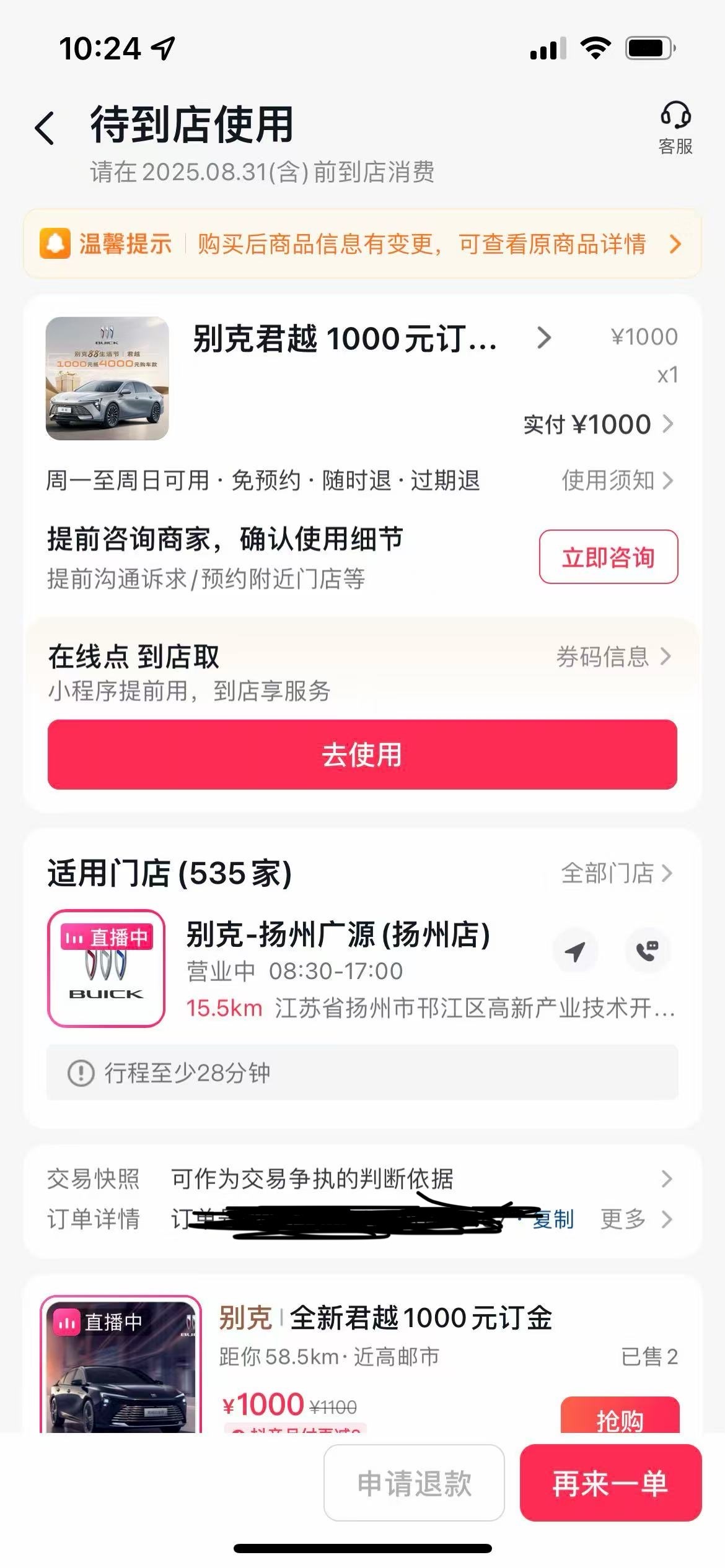
Task: Open the 温馨提示 notice banner
Action: tap(362, 244)
